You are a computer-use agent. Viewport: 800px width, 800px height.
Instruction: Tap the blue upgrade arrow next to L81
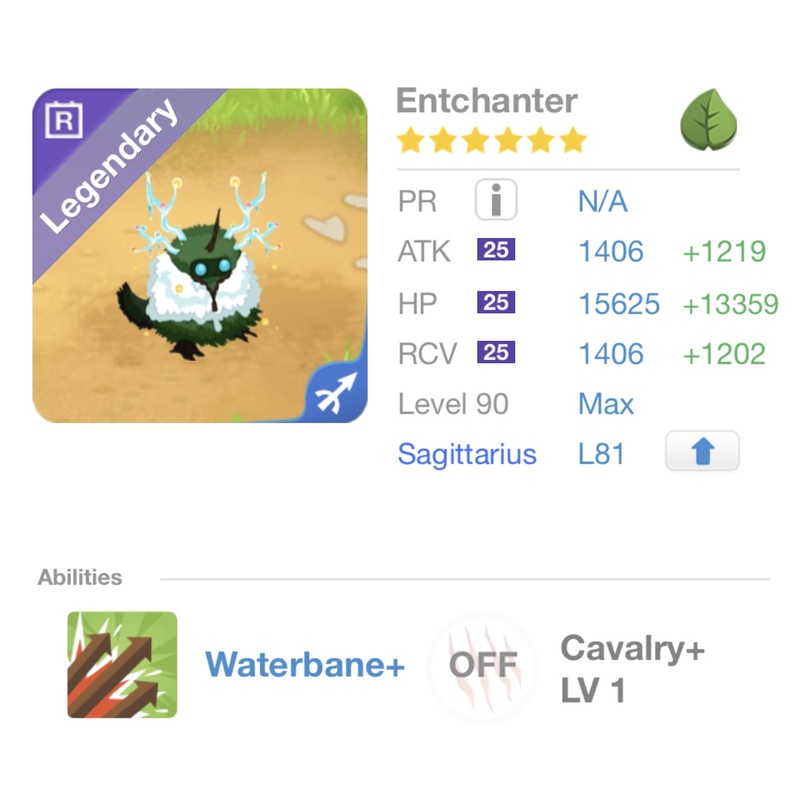(x=702, y=452)
